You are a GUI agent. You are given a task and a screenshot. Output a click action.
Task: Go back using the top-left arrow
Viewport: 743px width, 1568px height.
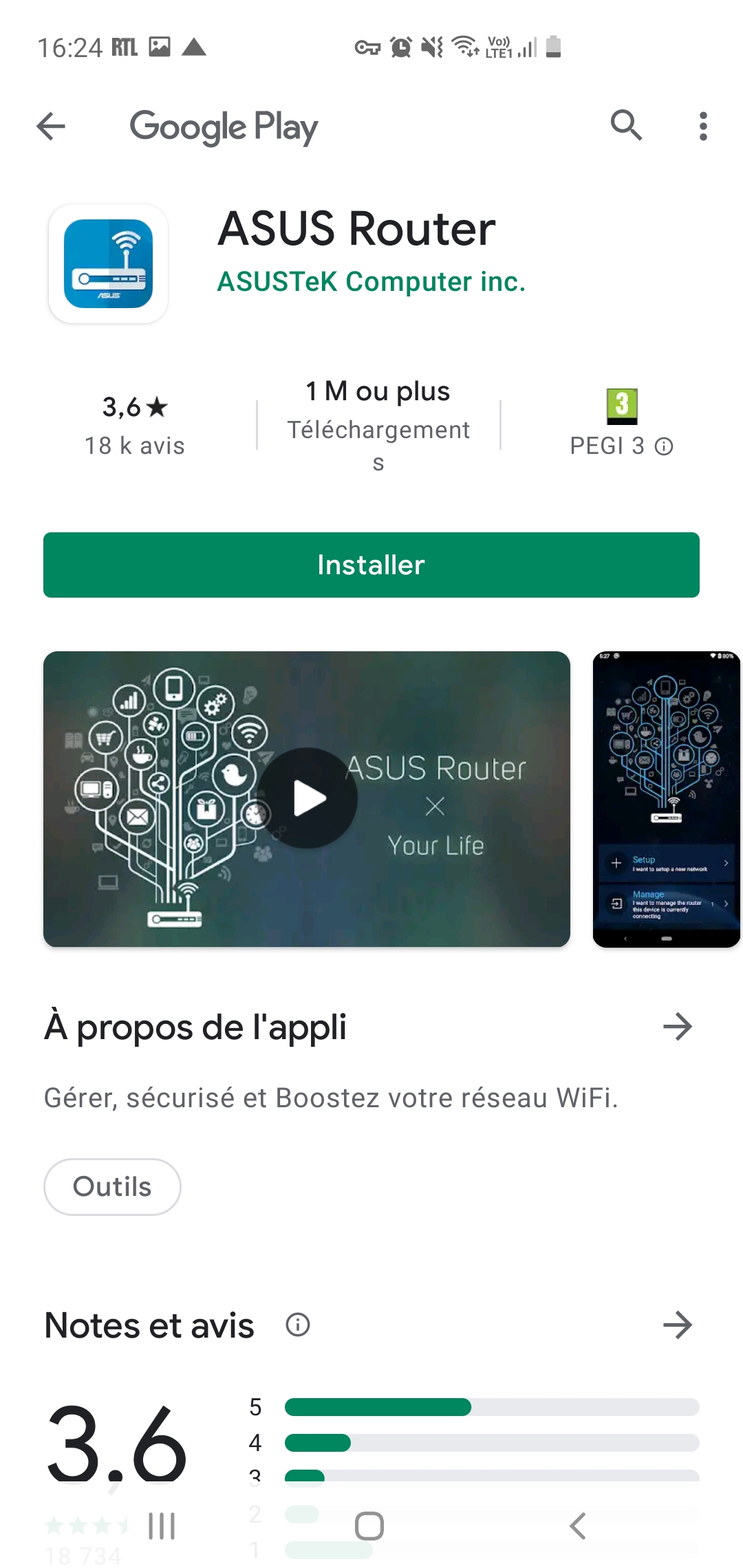point(51,127)
